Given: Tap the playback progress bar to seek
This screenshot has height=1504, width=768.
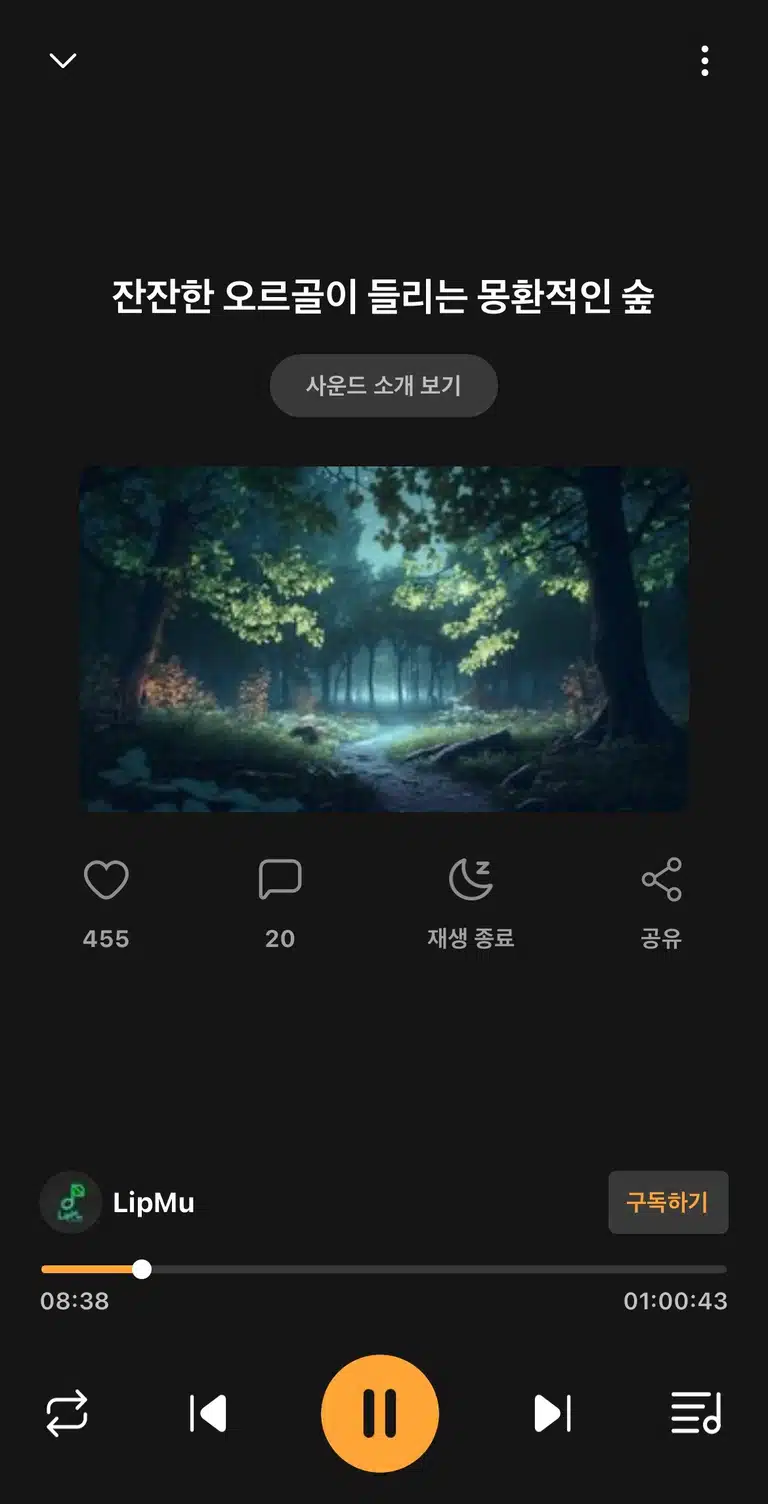Looking at the screenshot, I should pos(384,1269).
